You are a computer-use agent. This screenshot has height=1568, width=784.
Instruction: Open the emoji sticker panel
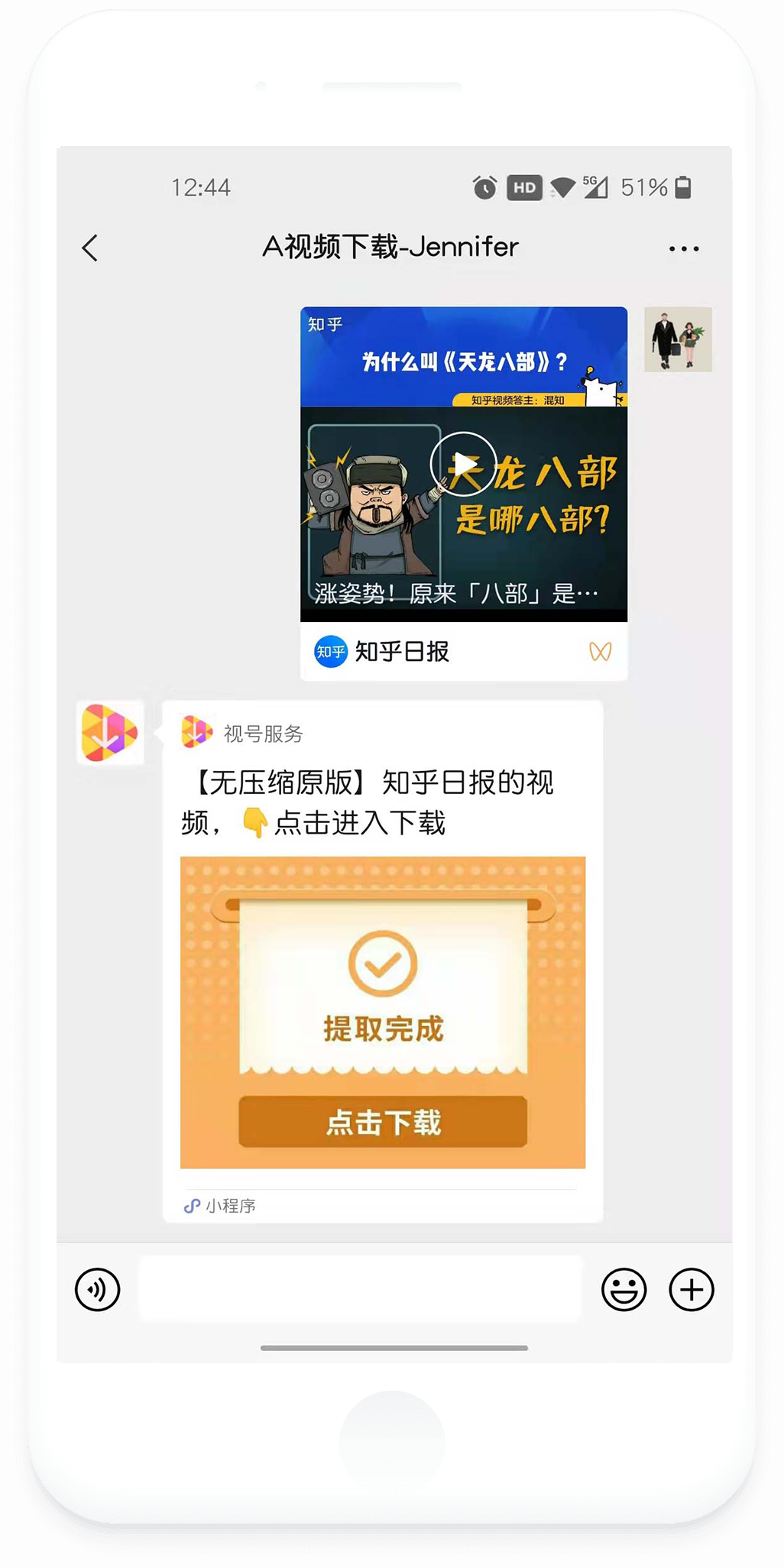(x=624, y=1290)
